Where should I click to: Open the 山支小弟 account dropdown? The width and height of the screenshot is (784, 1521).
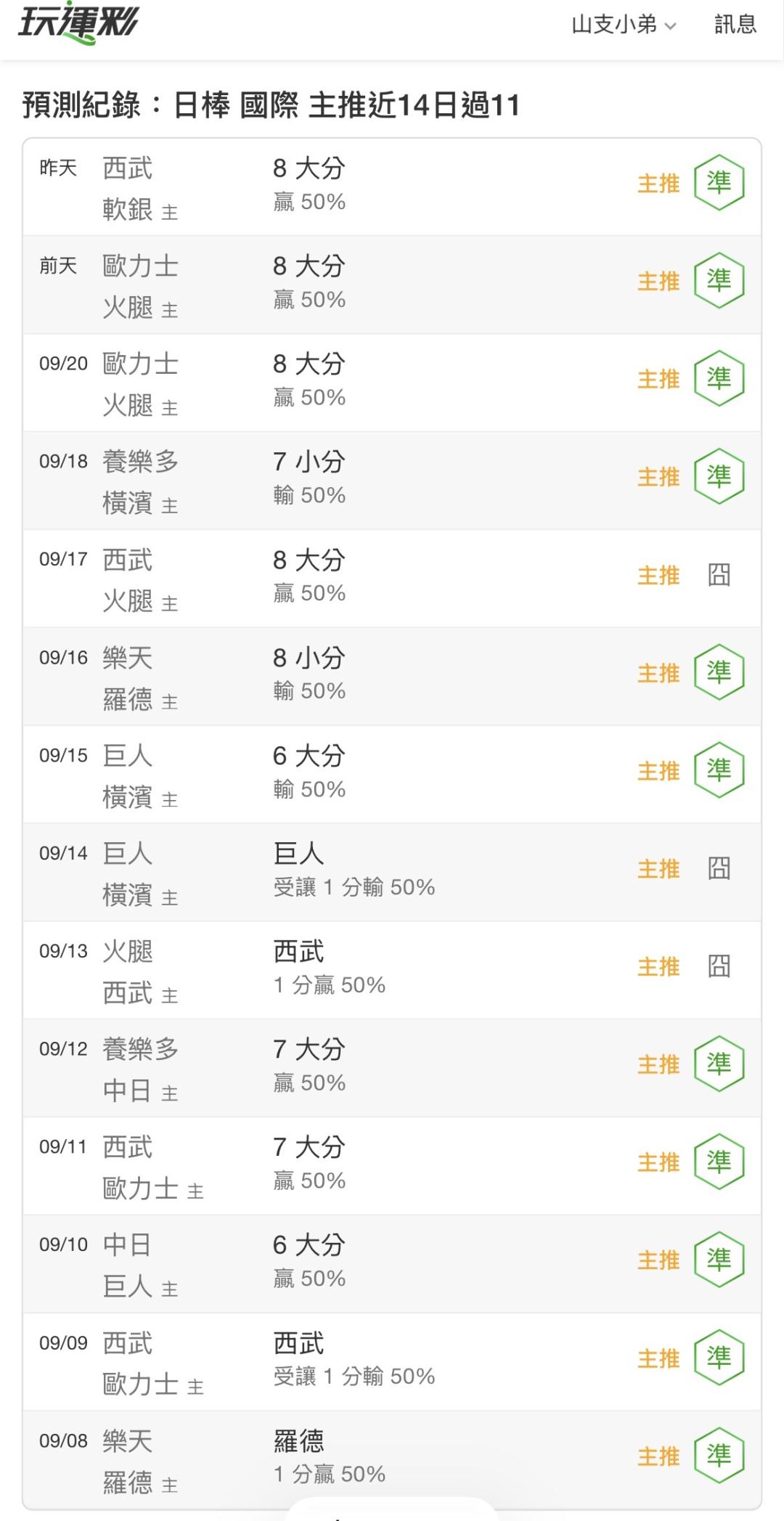[624, 25]
